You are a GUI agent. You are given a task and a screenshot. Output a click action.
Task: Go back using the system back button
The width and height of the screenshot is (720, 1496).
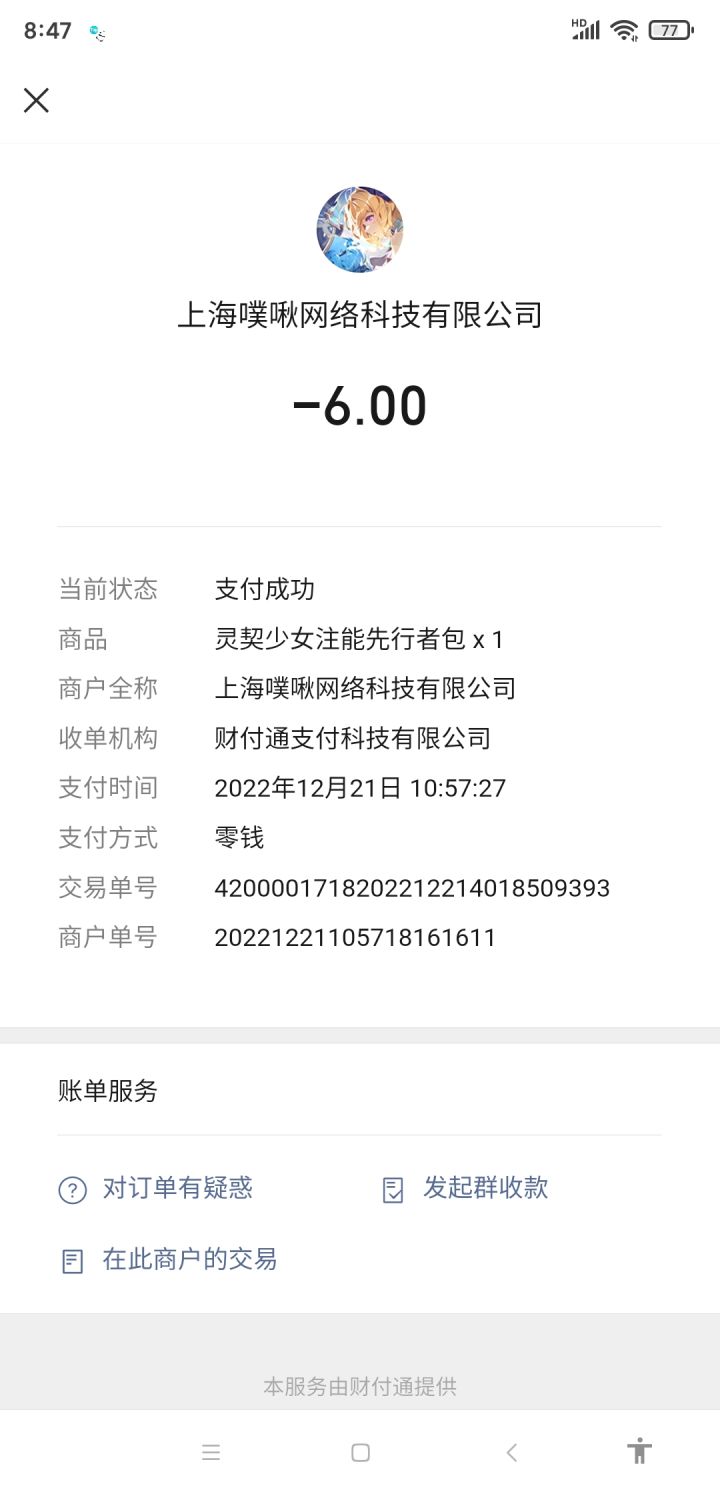[x=511, y=1453]
